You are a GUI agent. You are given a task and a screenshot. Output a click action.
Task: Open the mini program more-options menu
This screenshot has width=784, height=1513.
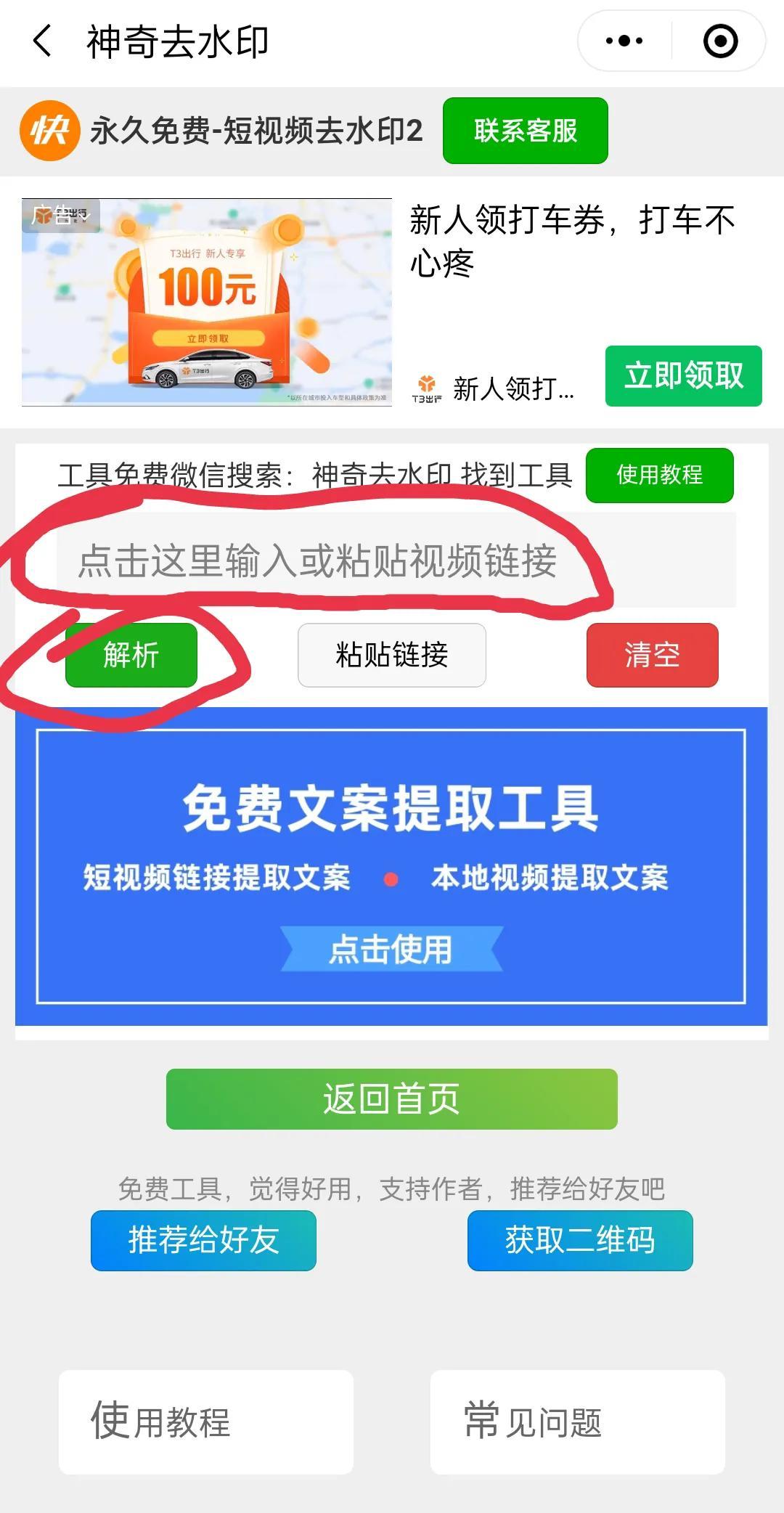[624, 41]
